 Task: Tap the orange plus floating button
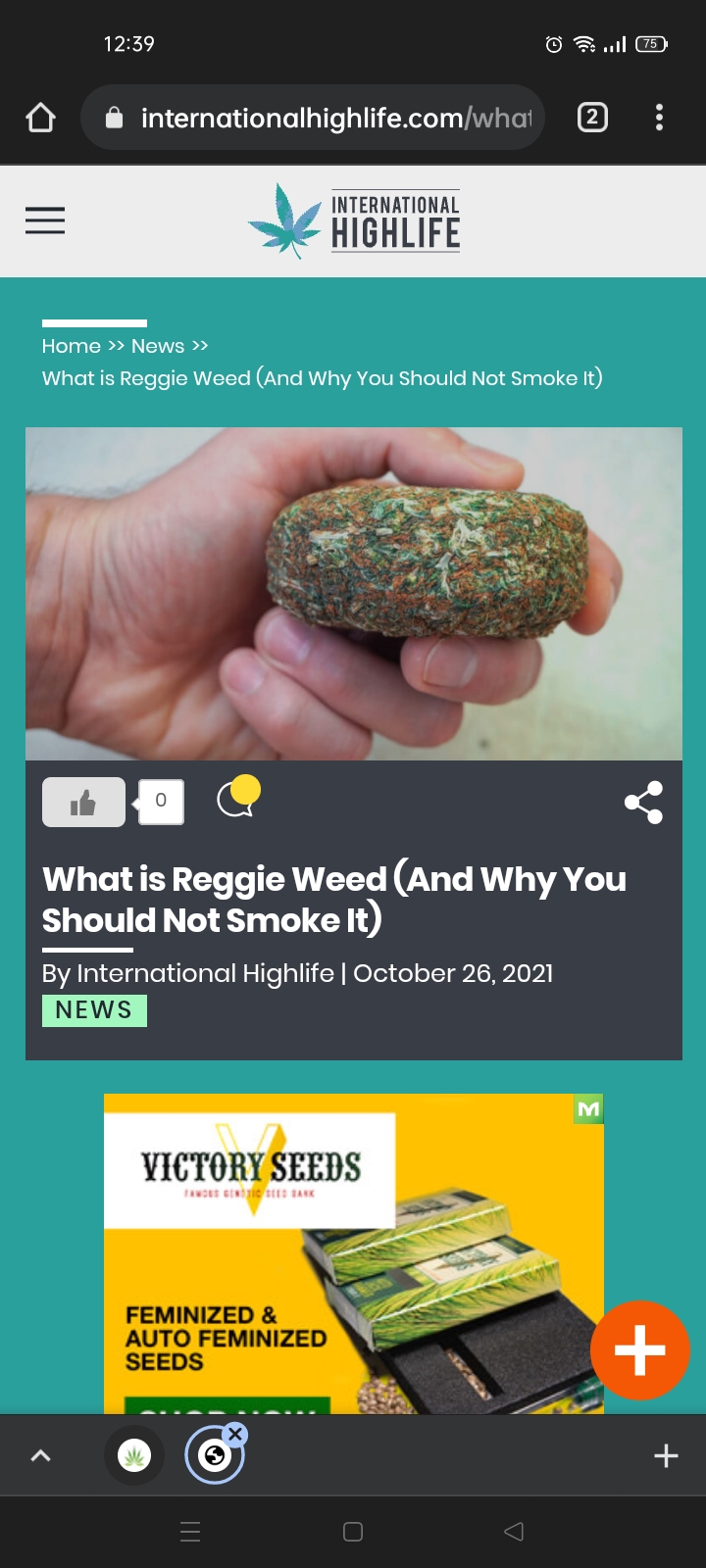[x=640, y=1350]
